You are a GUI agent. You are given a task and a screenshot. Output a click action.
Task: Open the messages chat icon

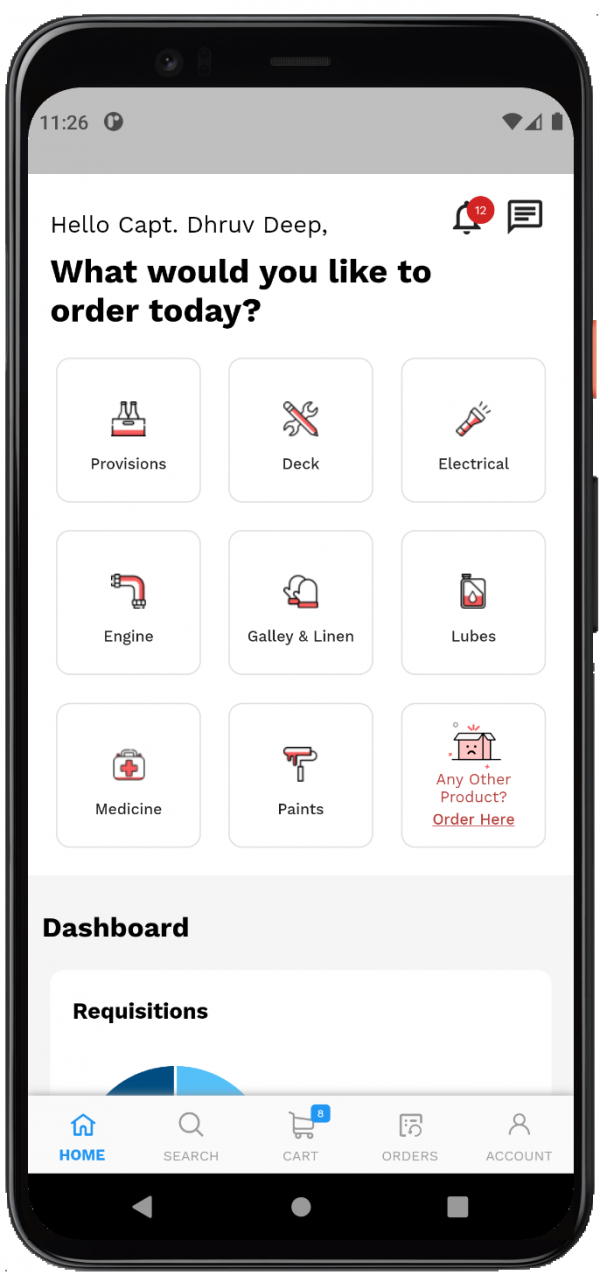[x=524, y=216]
